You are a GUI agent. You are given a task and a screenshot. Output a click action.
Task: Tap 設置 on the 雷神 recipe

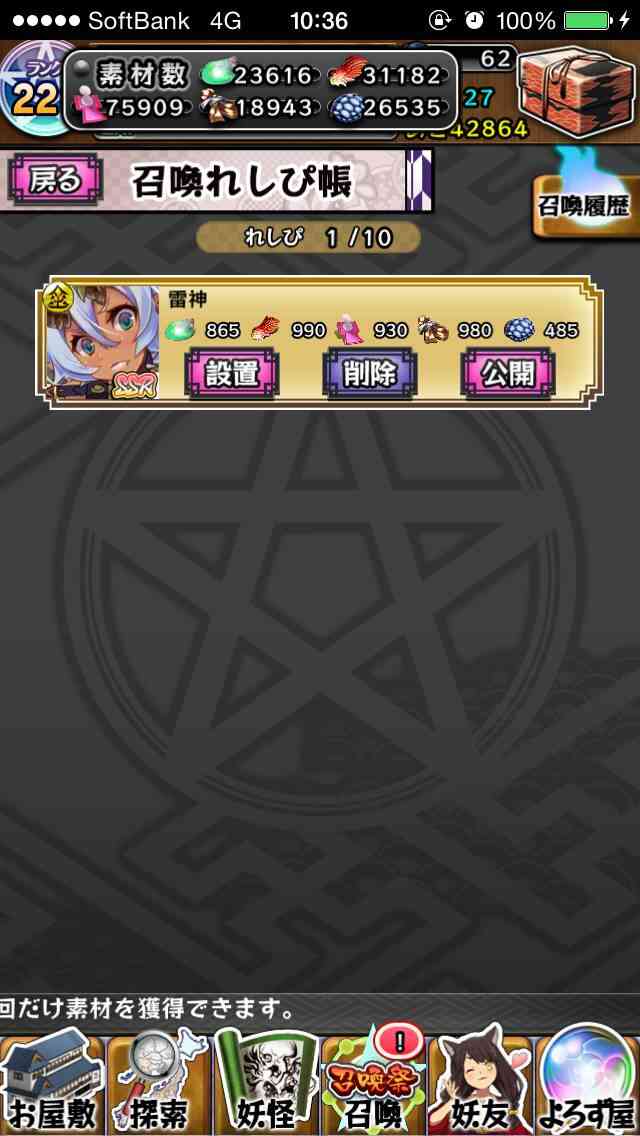click(x=232, y=373)
